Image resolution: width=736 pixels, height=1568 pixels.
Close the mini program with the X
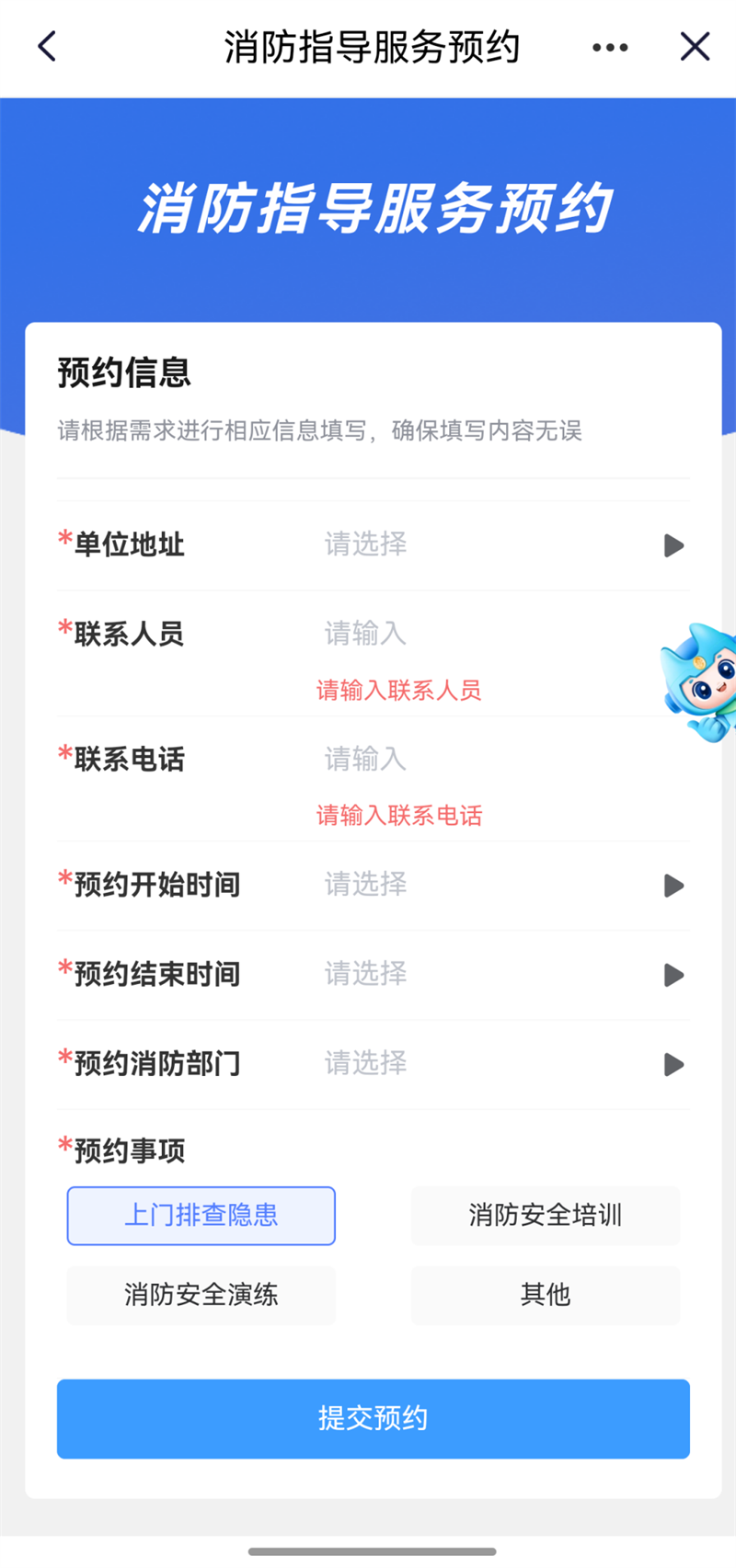(x=695, y=46)
